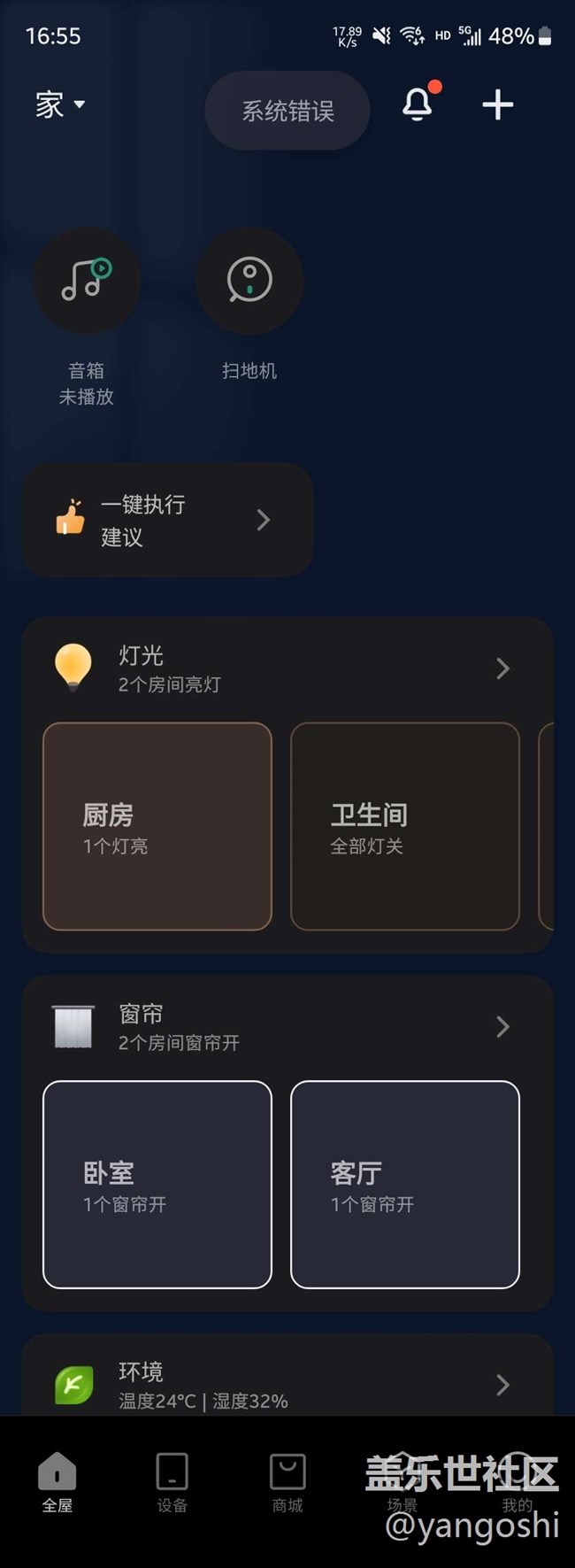Switch to the 商城 tab
Viewport: 575px width, 1568px height.
click(x=287, y=1482)
